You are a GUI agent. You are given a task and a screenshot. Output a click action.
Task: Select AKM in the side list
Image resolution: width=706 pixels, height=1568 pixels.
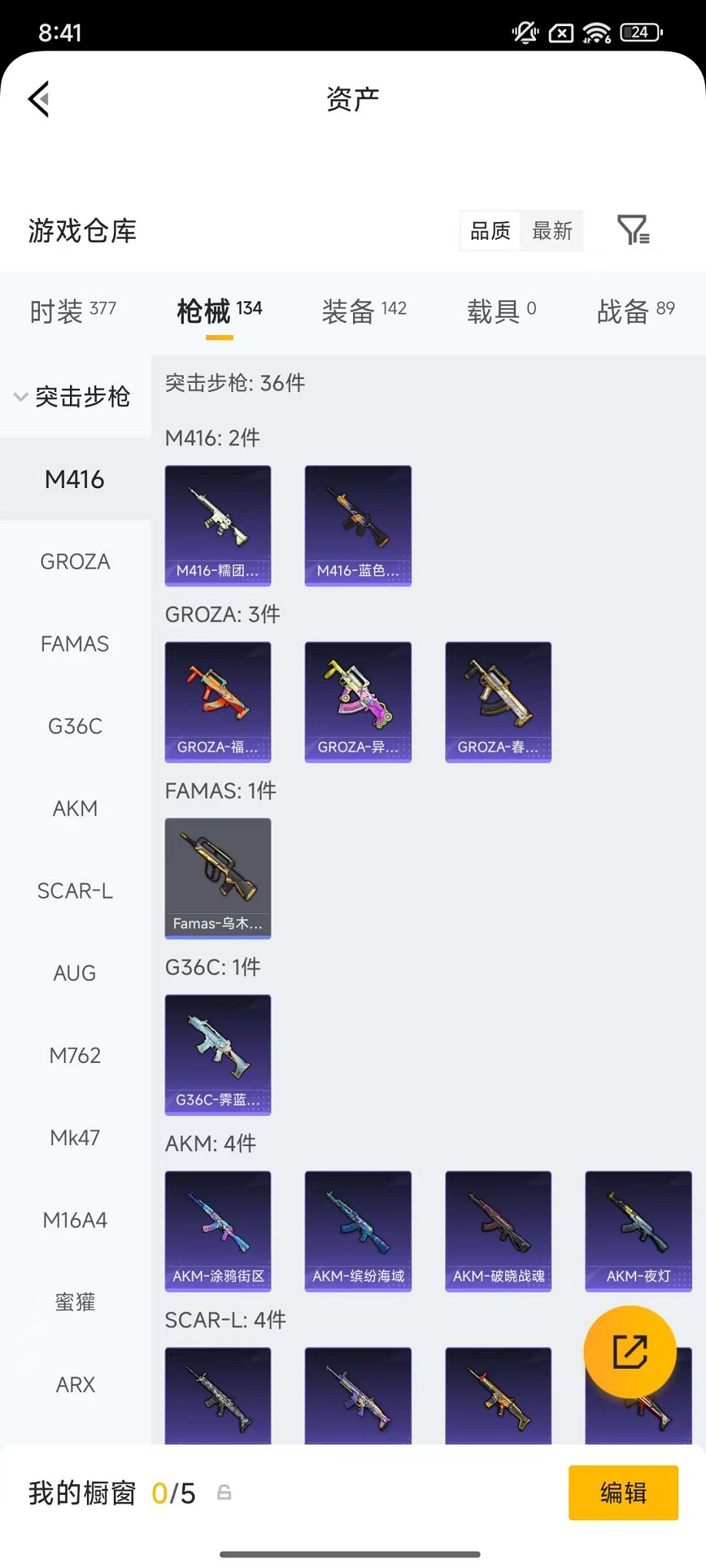point(75,809)
